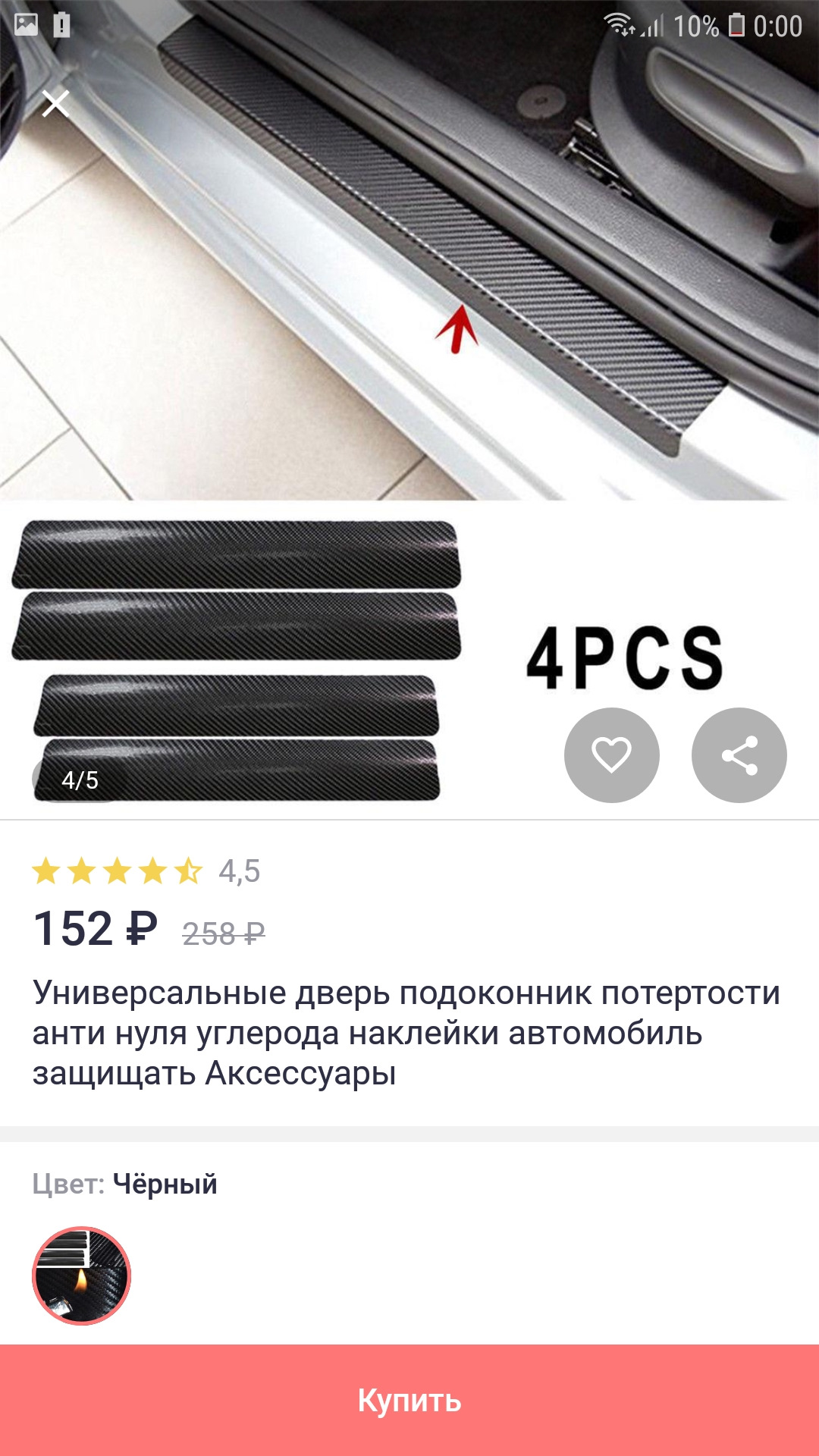The height and width of the screenshot is (1456, 819).
Task: Close the product page
Action: coord(55,103)
